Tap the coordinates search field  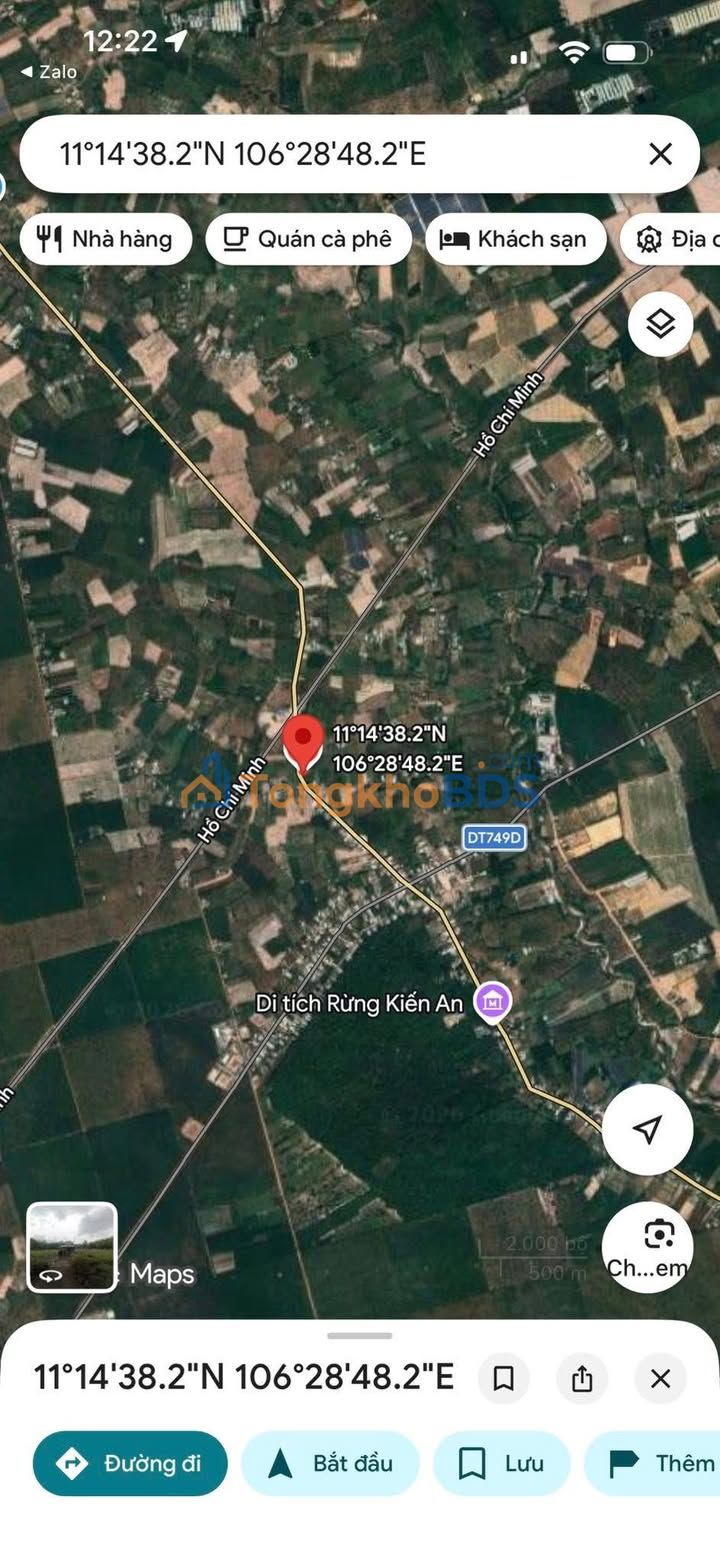(330, 154)
